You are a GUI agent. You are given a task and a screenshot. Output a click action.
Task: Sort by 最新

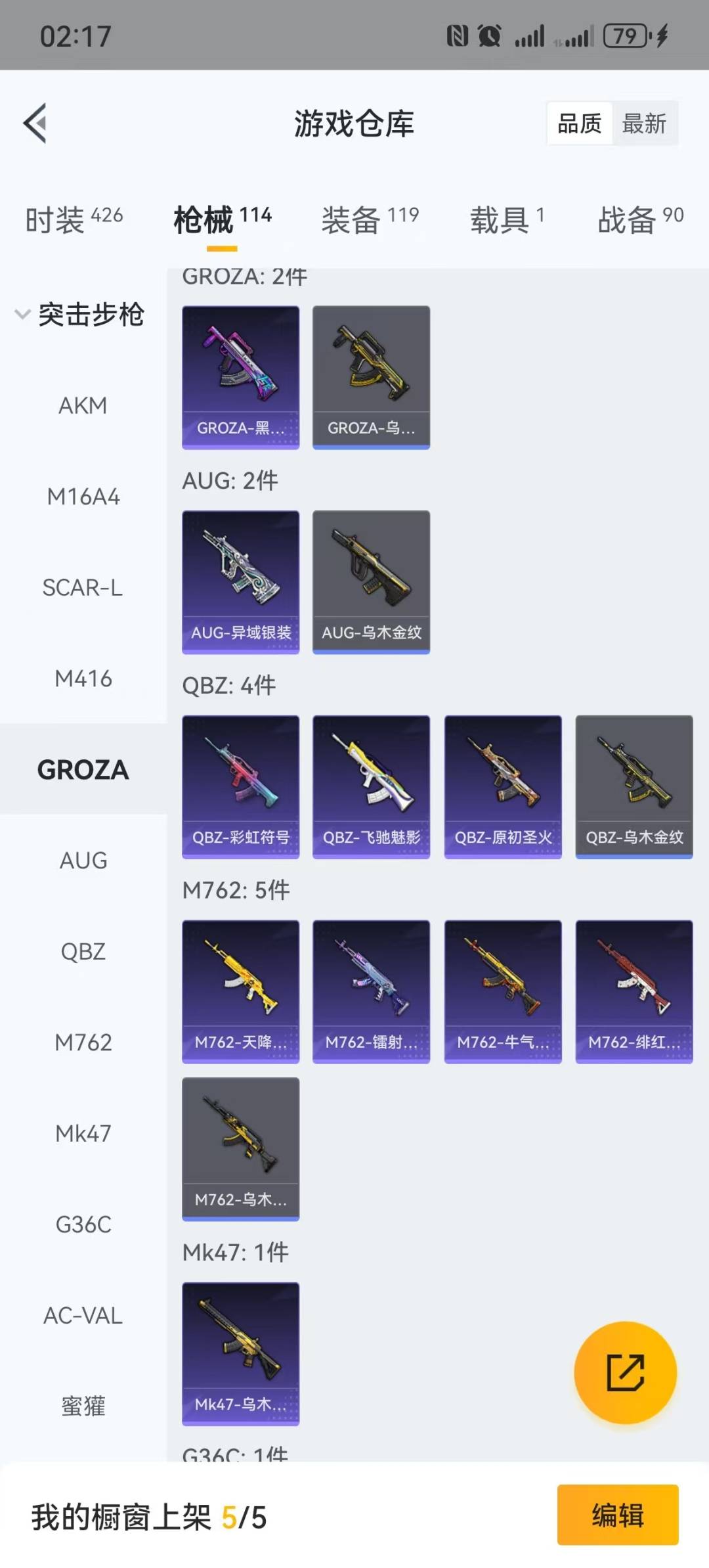tap(644, 123)
